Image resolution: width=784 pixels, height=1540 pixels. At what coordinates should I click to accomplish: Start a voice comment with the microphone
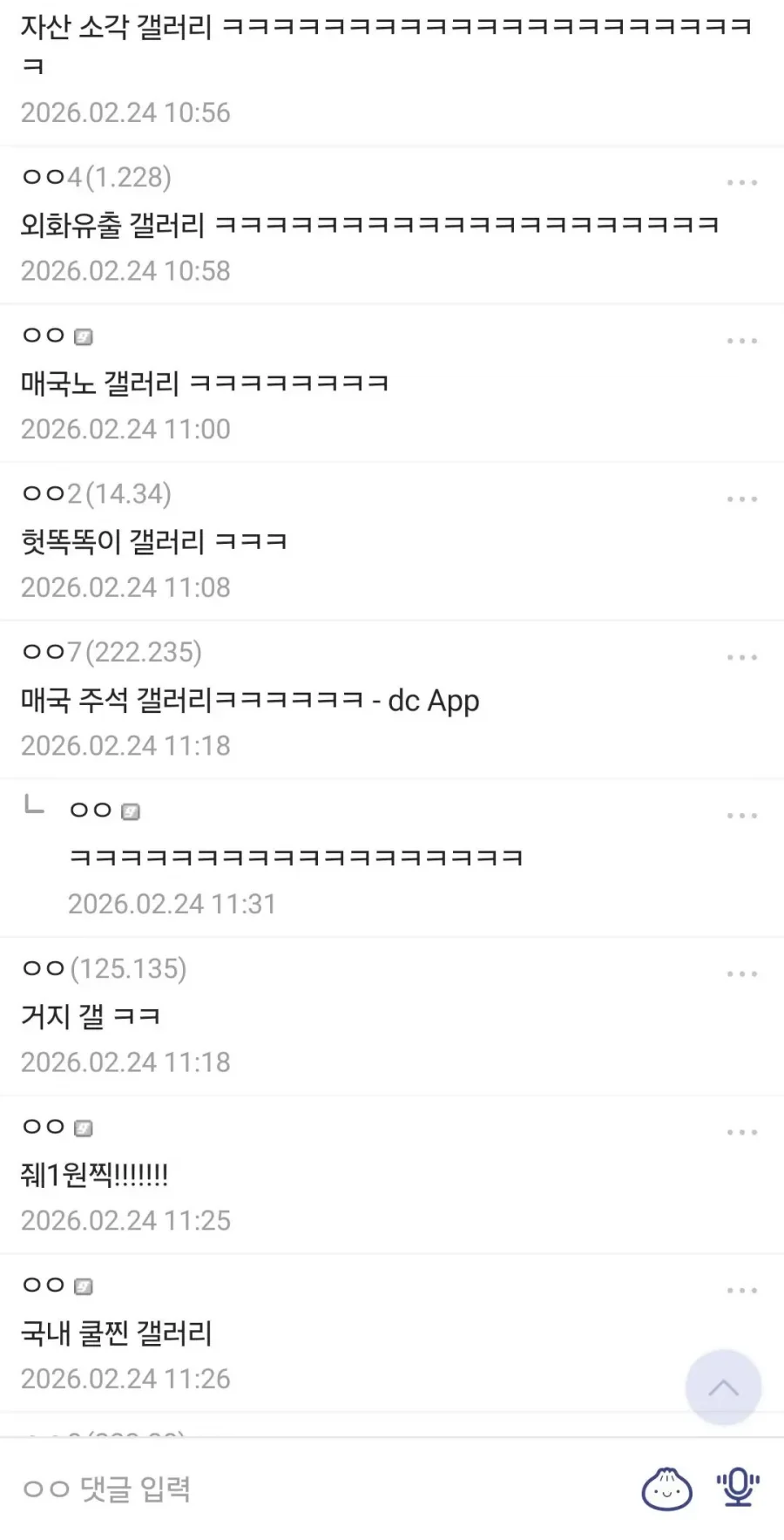point(738,1488)
